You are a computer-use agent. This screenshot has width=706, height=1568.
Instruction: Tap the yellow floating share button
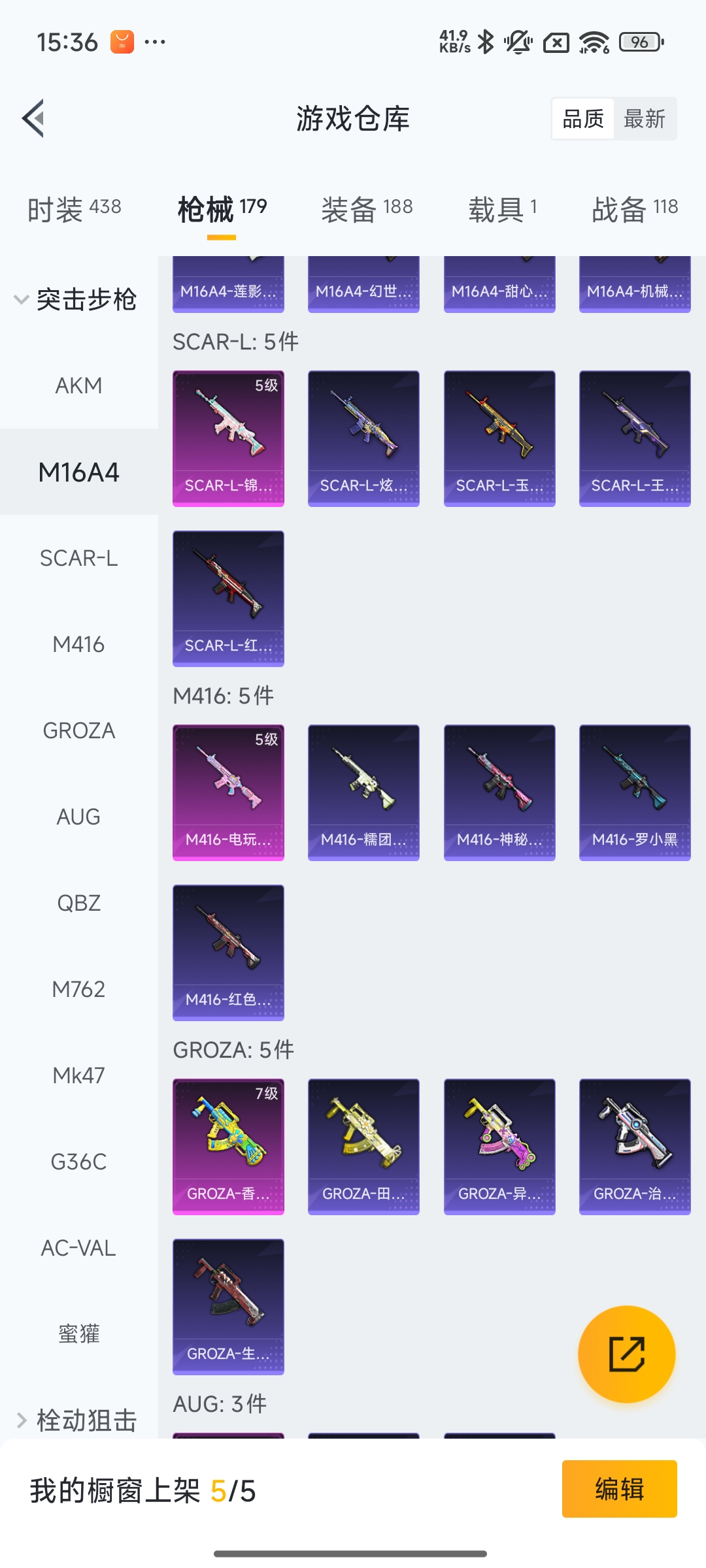(x=626, y=1354)
